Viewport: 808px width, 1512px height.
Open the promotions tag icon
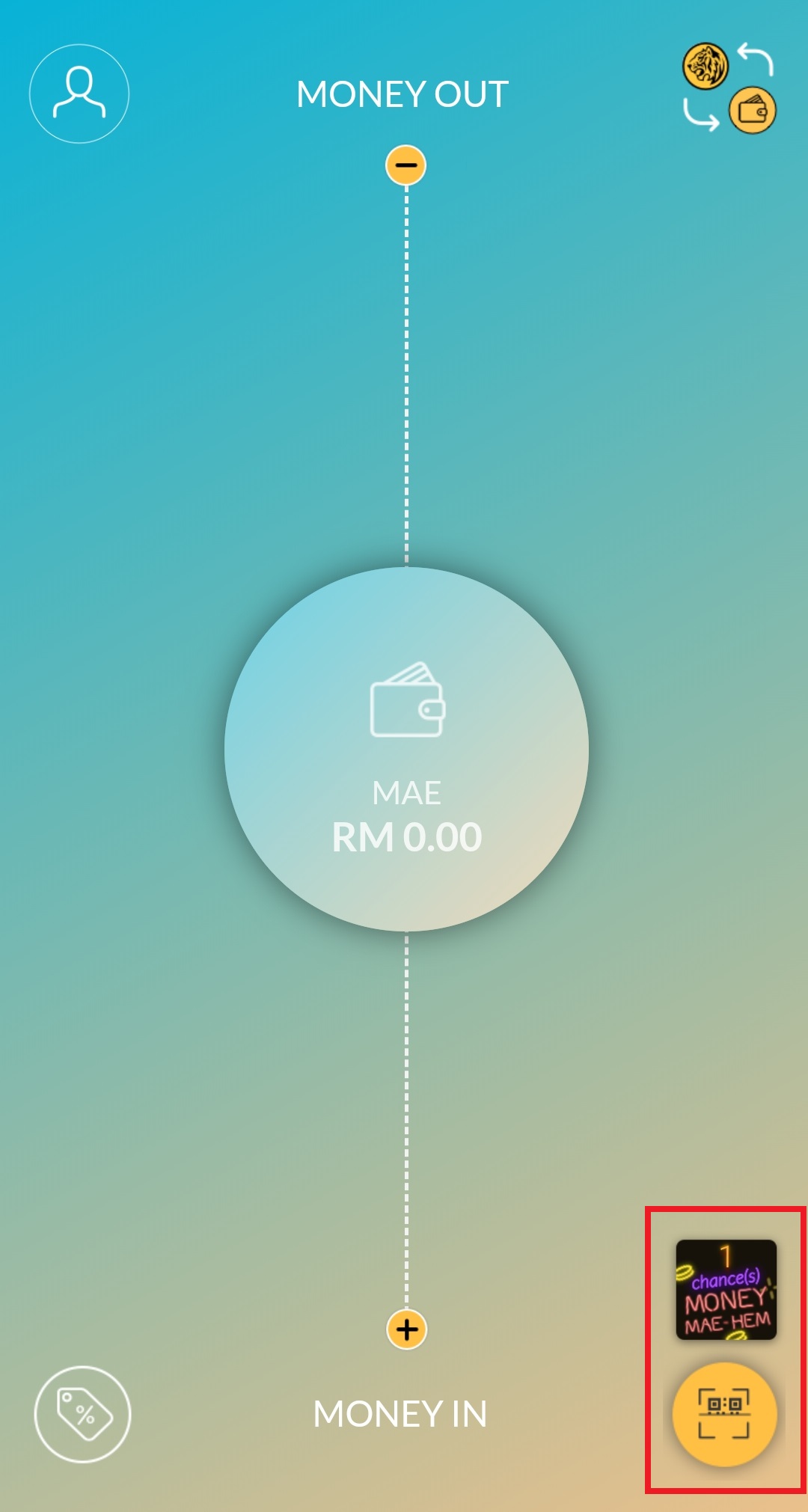click(x=82, y=1414)
